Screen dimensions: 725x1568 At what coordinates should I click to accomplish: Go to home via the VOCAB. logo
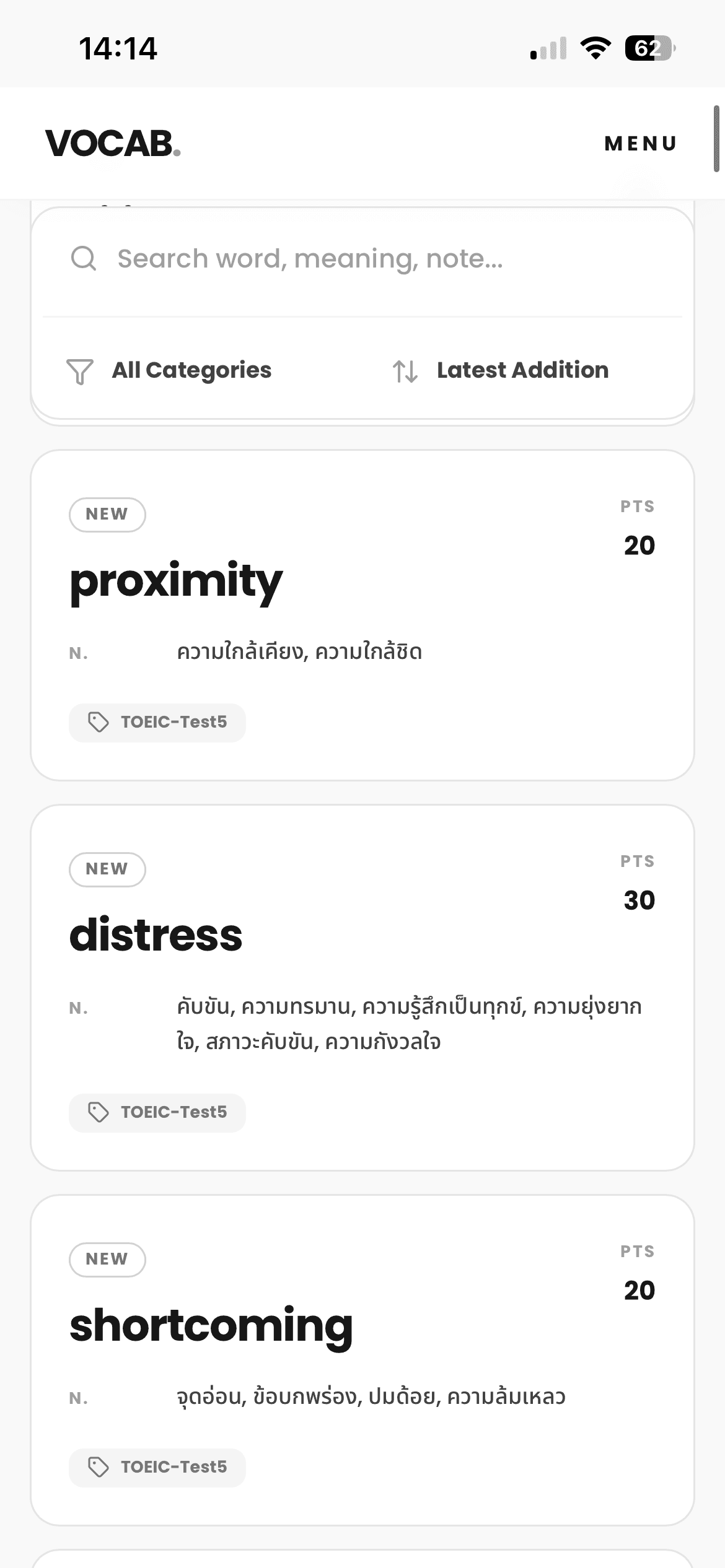[x=113, y=144]
